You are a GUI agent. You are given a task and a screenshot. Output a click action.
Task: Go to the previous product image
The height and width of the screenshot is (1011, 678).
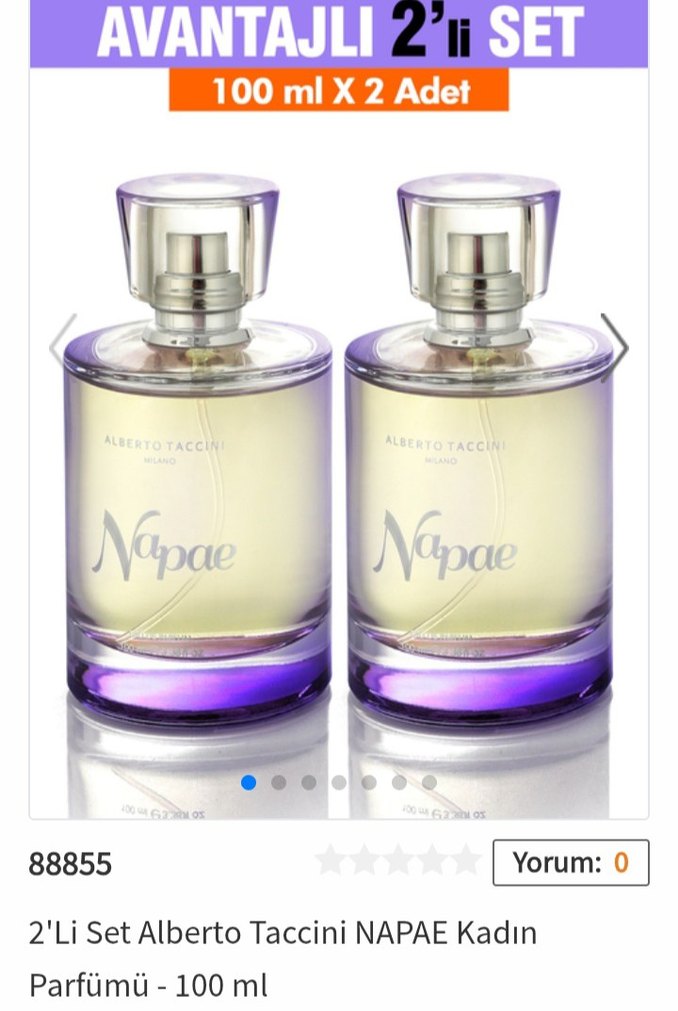[62, 346]
